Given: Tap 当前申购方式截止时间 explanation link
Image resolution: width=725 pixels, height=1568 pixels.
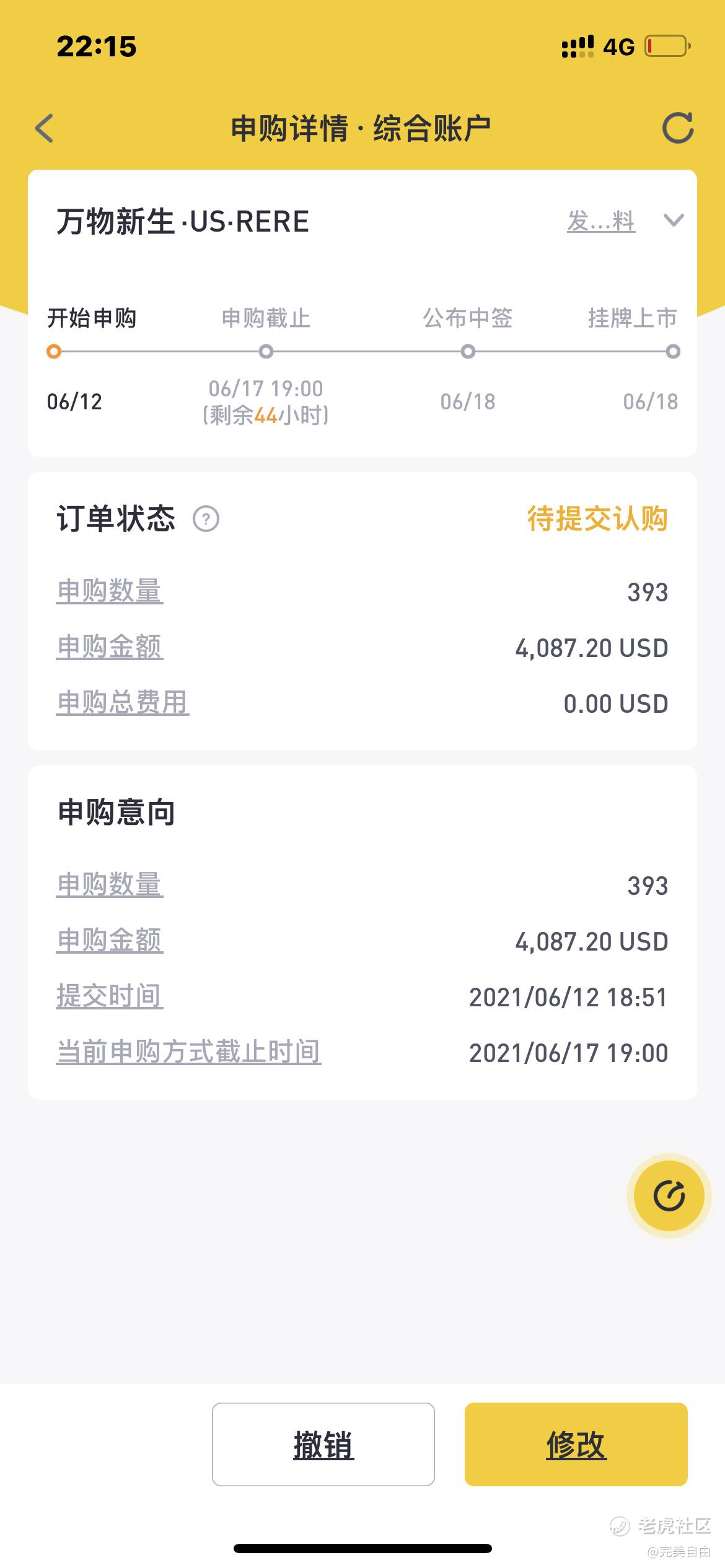Looking at the screenshot, I should click(x=188, y=1052).
